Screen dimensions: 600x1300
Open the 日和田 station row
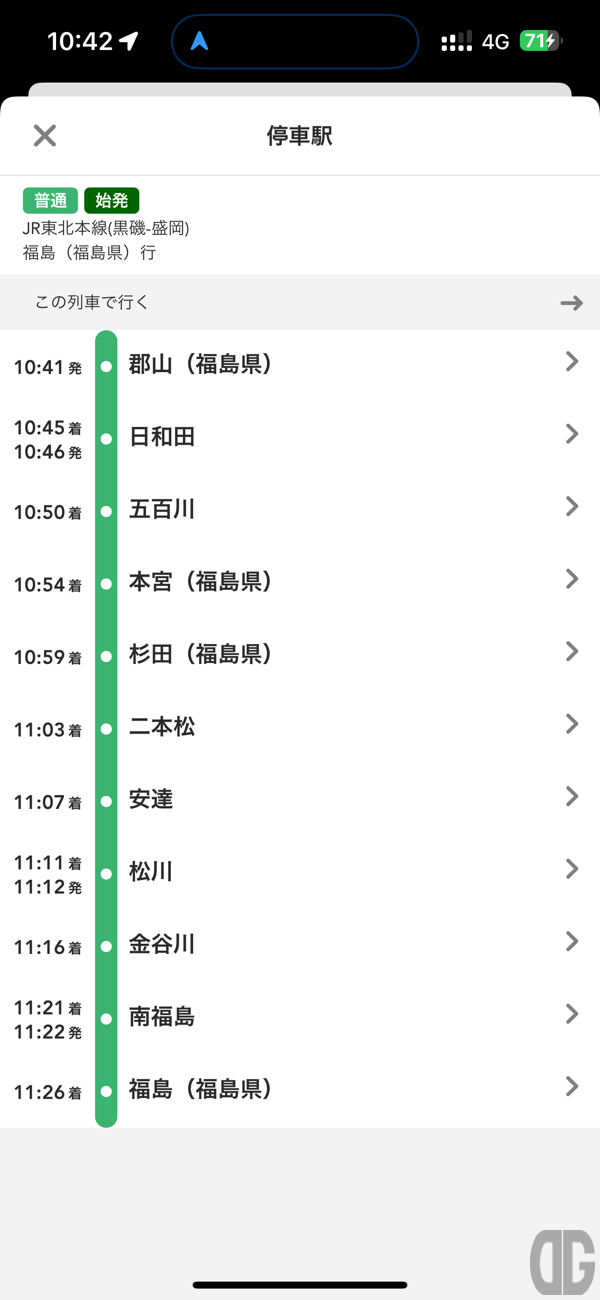coord(300,437)
